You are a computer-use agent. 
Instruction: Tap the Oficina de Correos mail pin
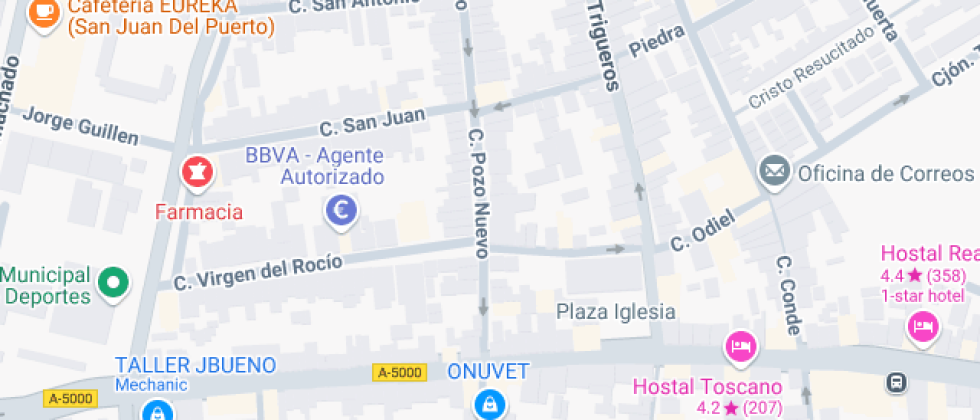coord(773,172)
